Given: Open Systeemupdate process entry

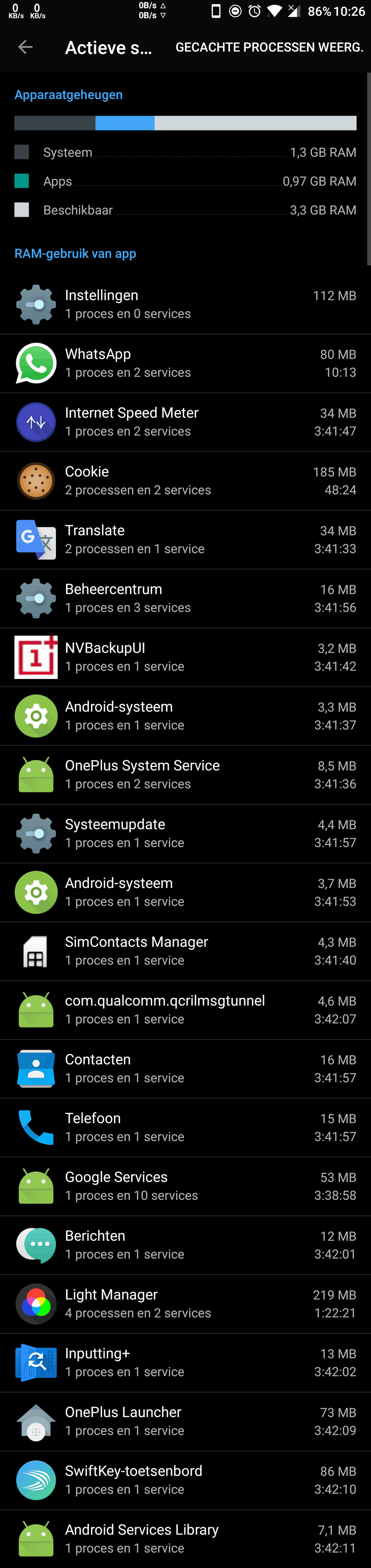Looking at the screenshot, I should click(x=186, y=833).
